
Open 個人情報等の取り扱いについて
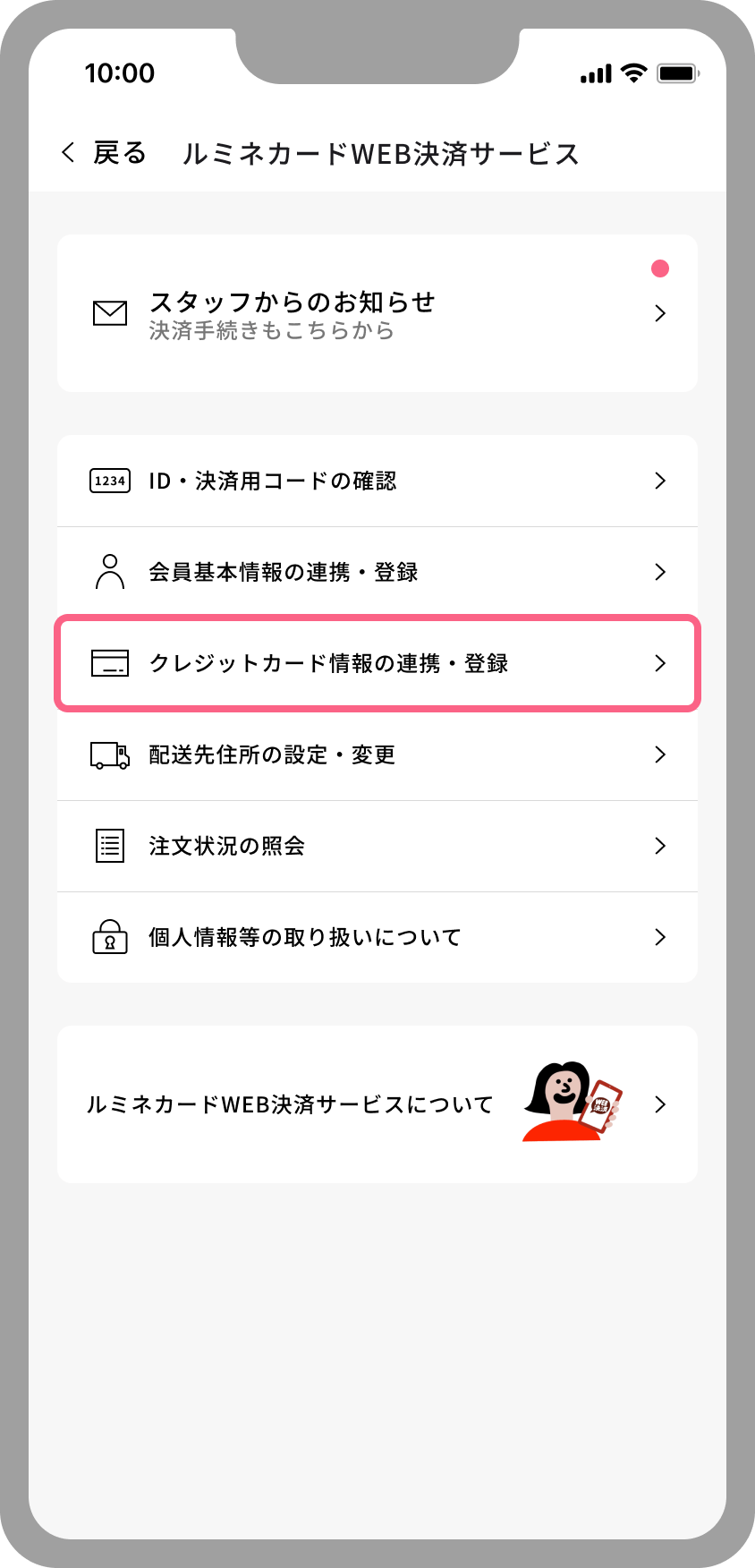coord(377,937)
